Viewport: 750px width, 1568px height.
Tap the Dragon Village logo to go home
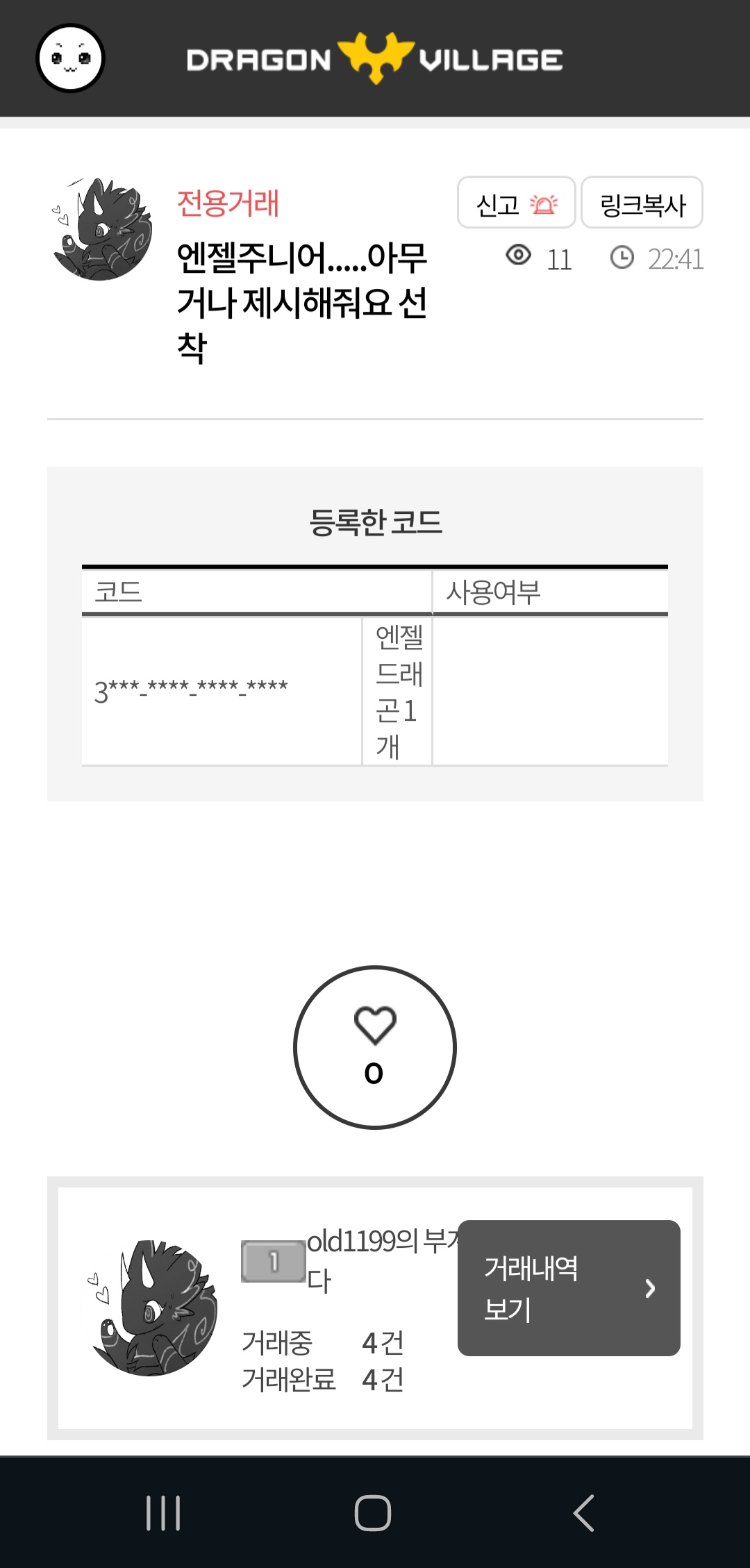[375, 59]
